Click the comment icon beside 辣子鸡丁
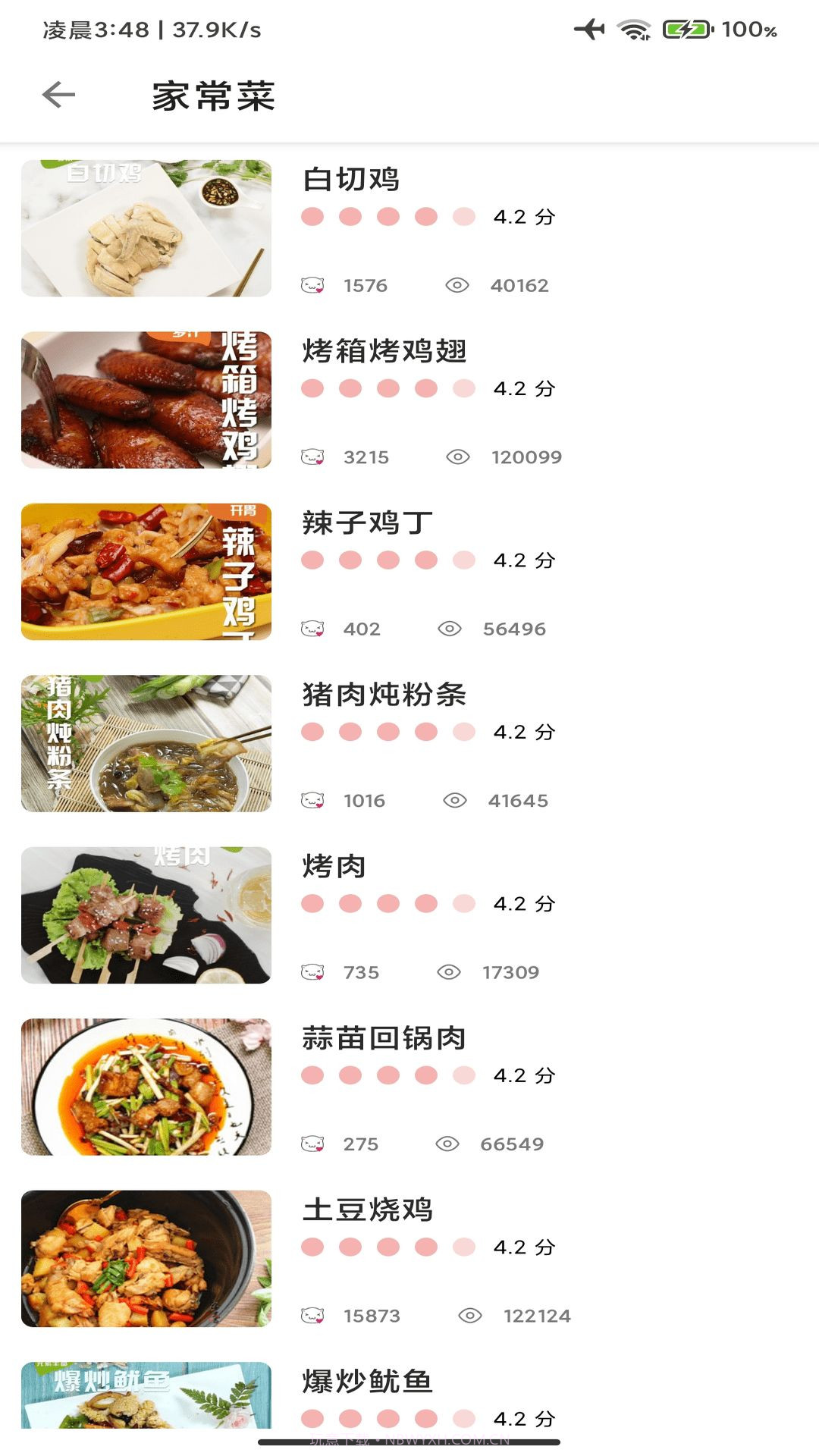 pos(311,627)
